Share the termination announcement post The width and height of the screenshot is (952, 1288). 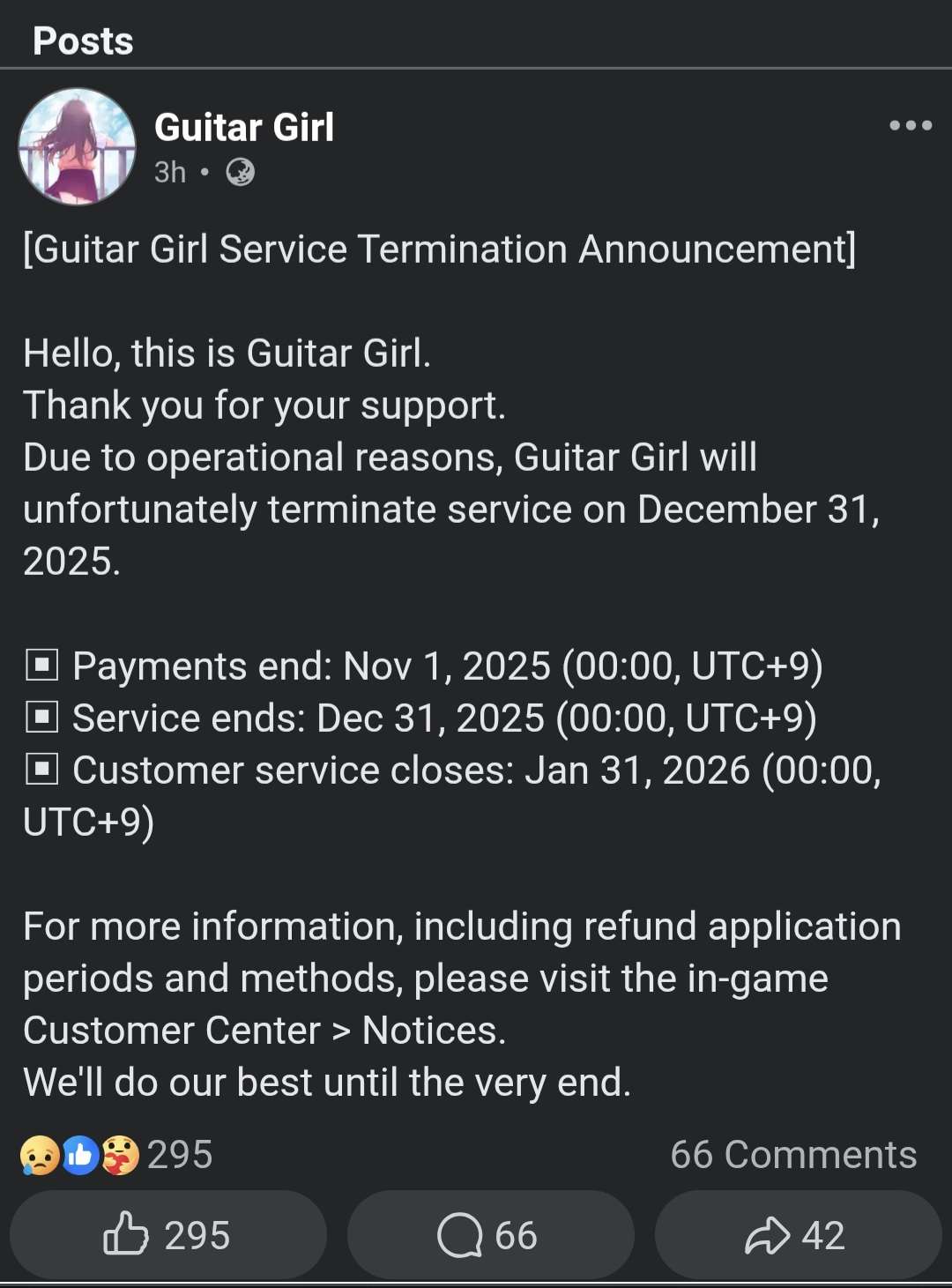(797, 1234)
